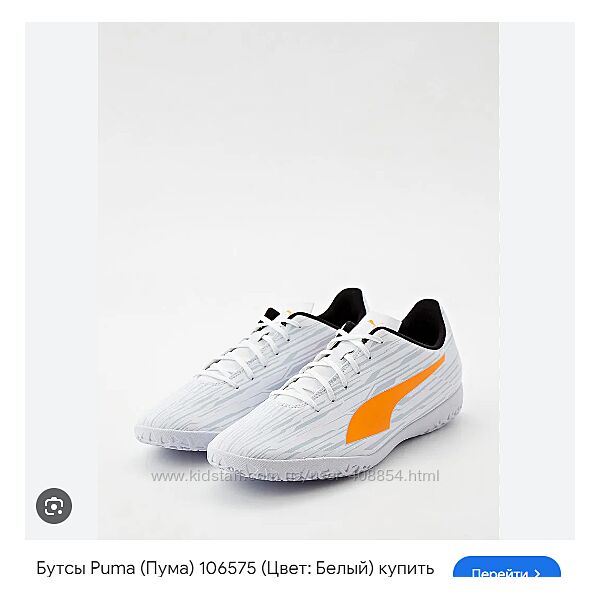Tap the Перейти button
This screenshot has height=600, width=600.
click(506, 571)
